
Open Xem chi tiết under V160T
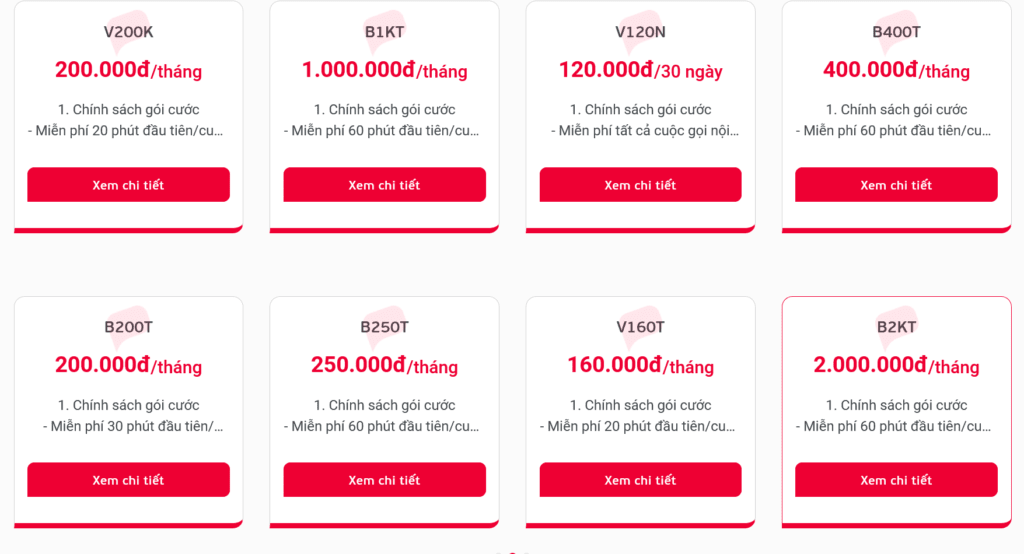[640, 480]
